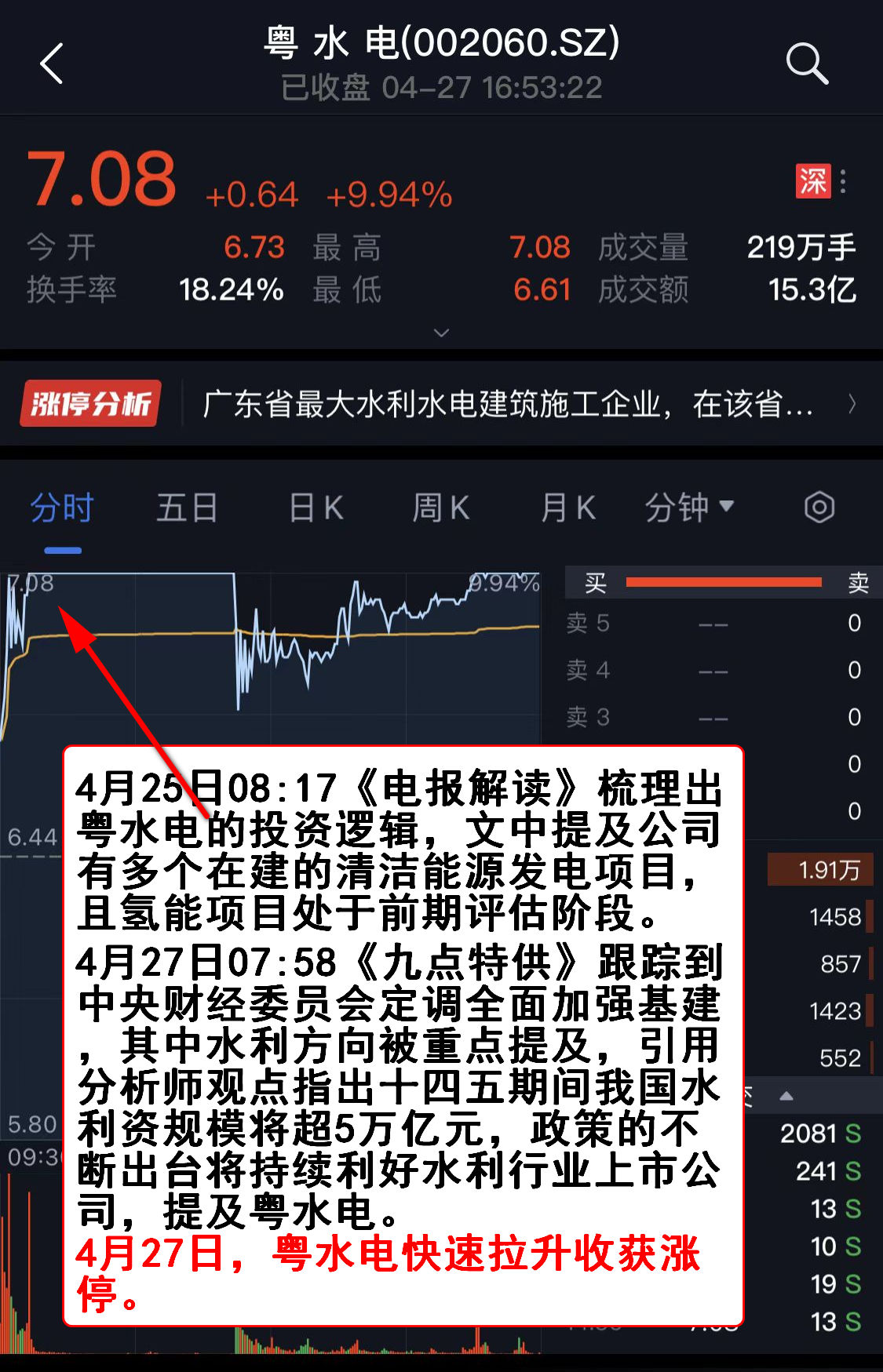Open the 分钟 interval dropdown
This screenshot has width=883, height=1372.
point(689,508)
